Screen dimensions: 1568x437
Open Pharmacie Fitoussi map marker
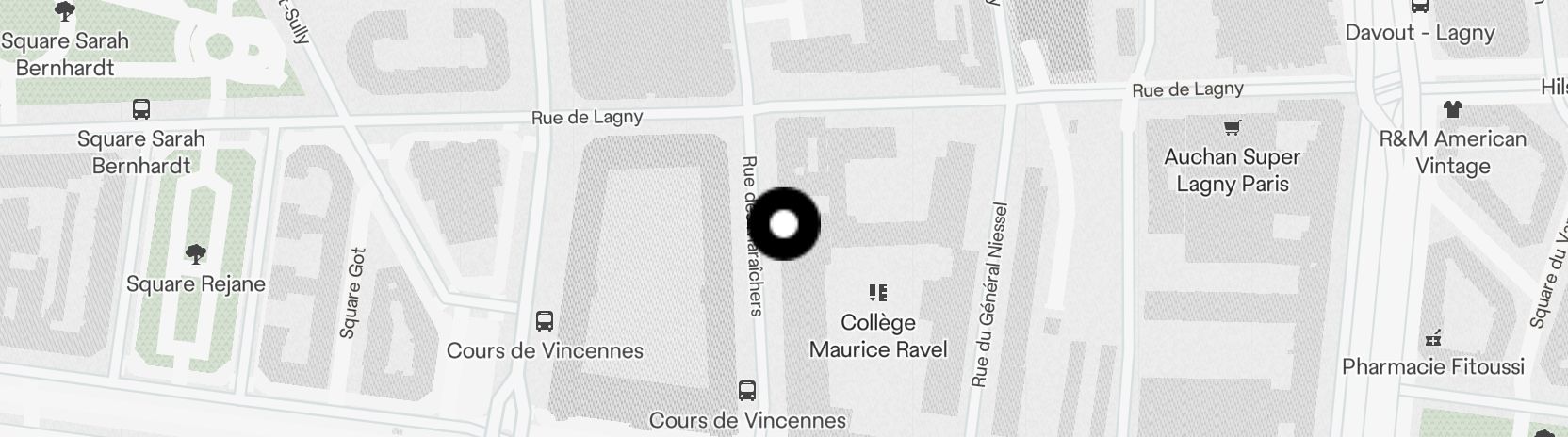tap(1433, 336)
